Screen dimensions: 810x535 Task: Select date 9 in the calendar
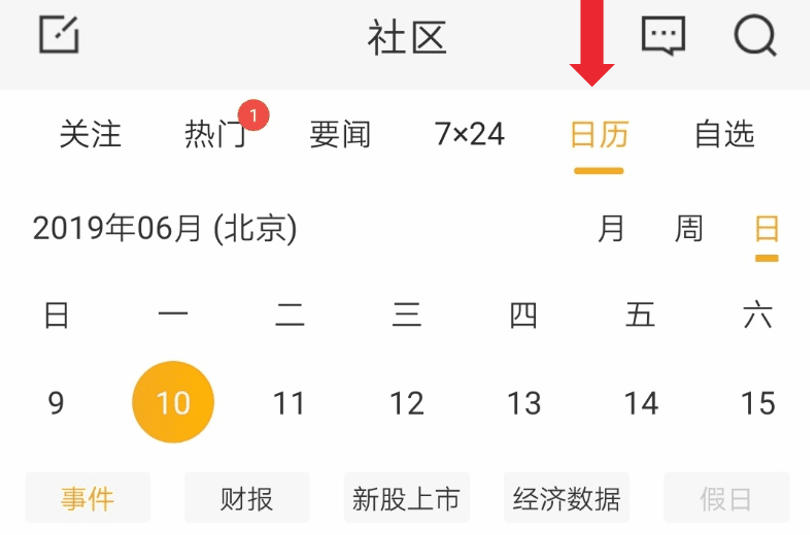(56, 403)
